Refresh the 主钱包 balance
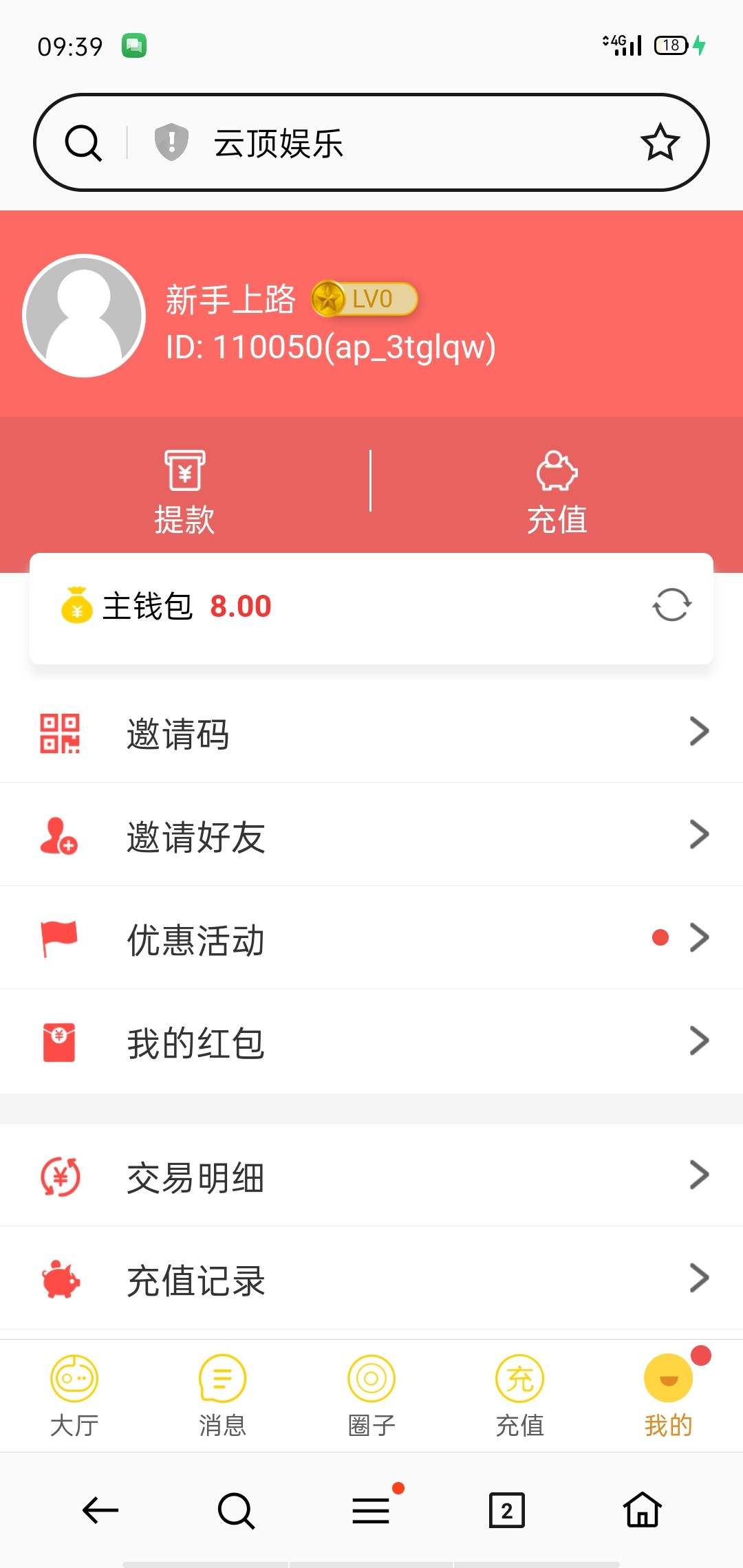 click(x=671, y=605)
